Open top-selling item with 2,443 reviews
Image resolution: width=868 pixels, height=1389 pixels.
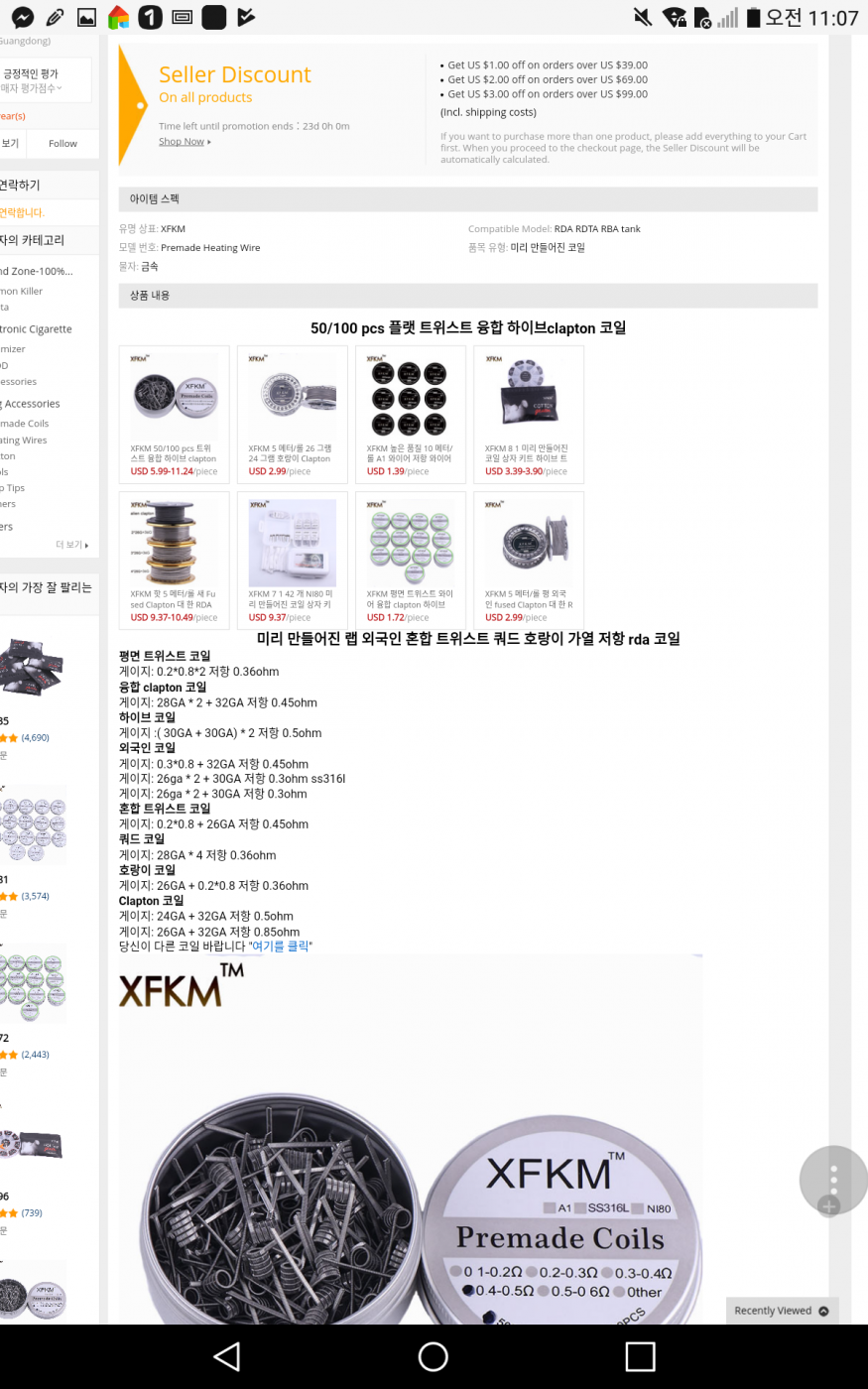coord(32,984)
